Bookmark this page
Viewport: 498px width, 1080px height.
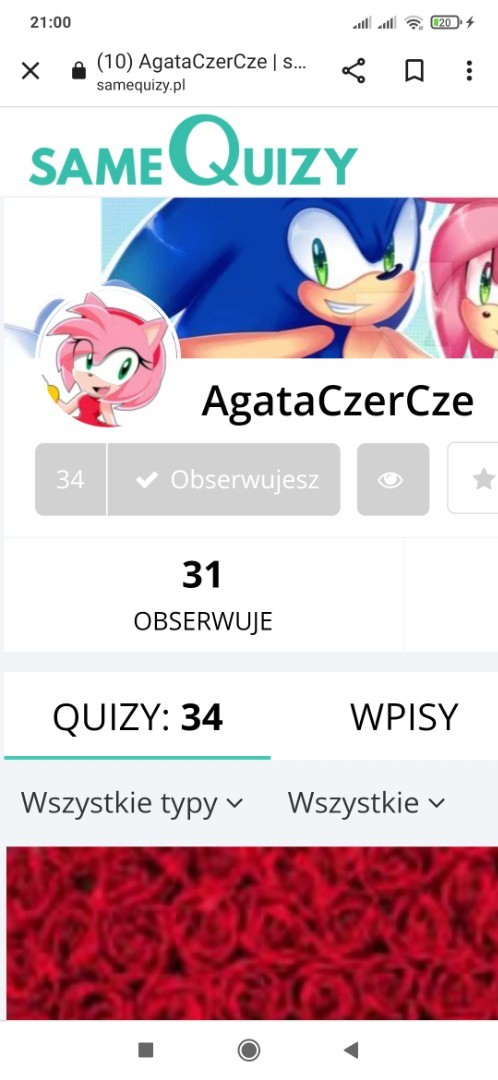(x=414, y=71)
